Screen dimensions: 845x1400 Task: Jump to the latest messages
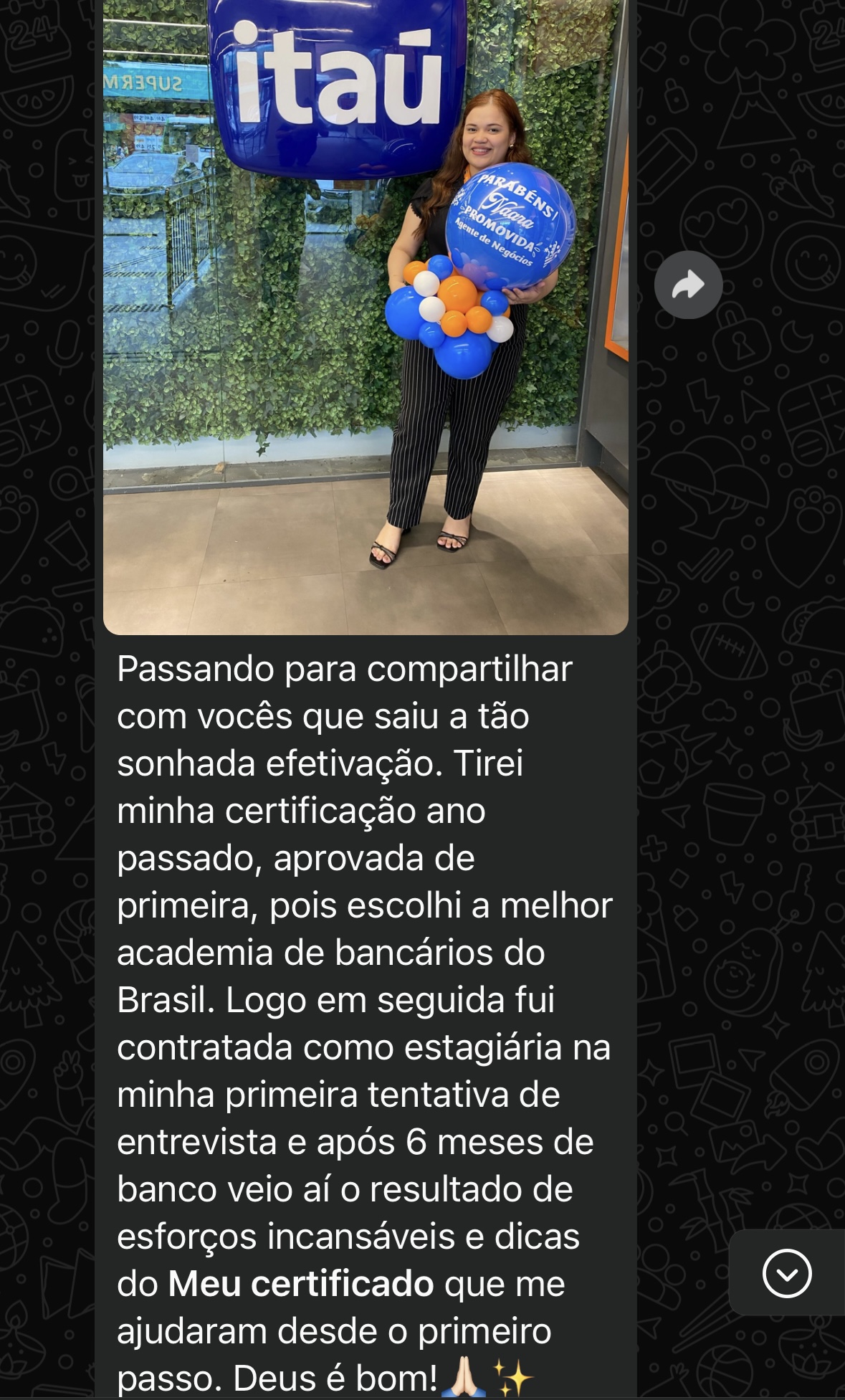pos(786,1273)
